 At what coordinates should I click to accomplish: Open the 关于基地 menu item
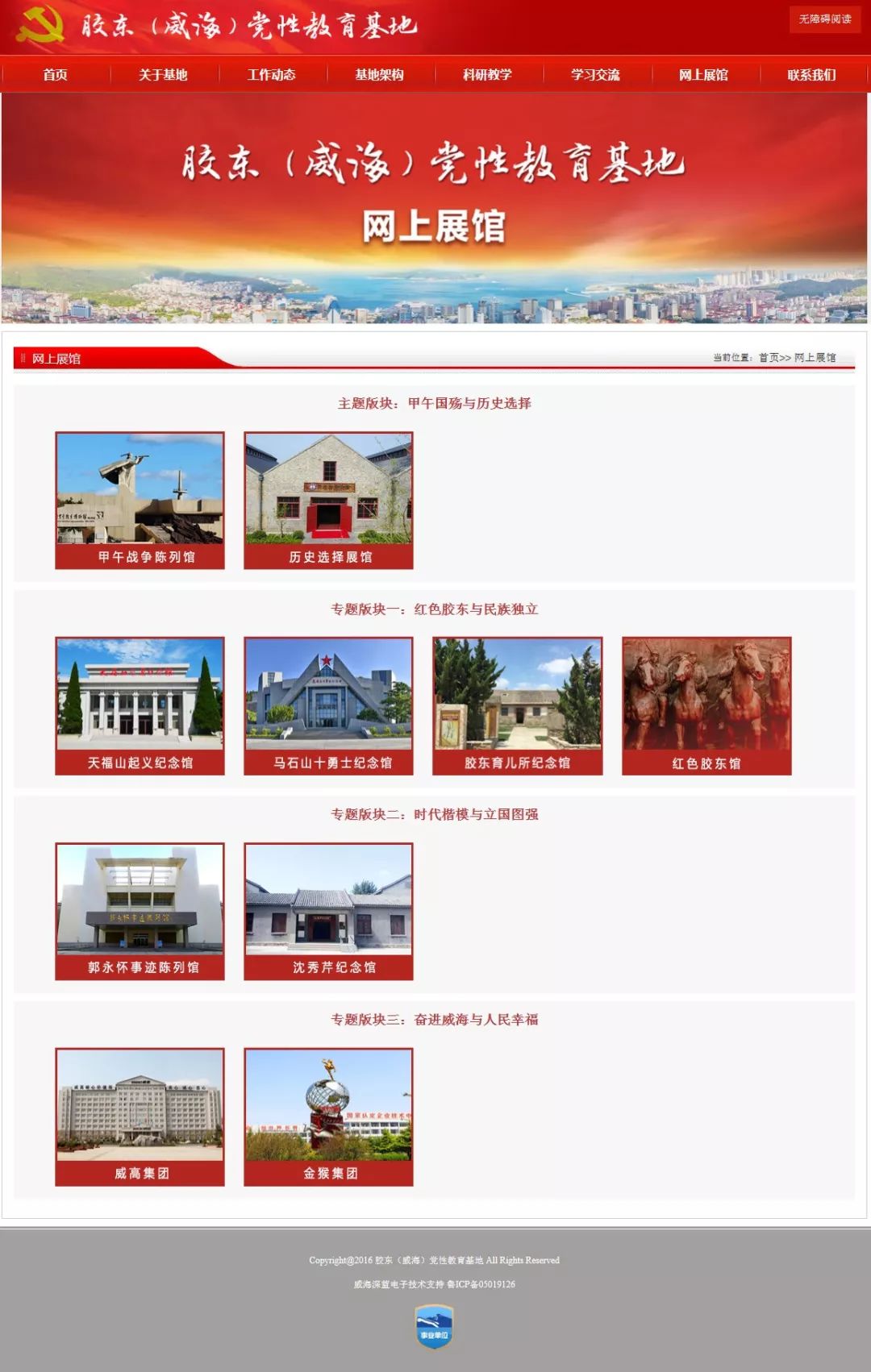pos(163,75)
